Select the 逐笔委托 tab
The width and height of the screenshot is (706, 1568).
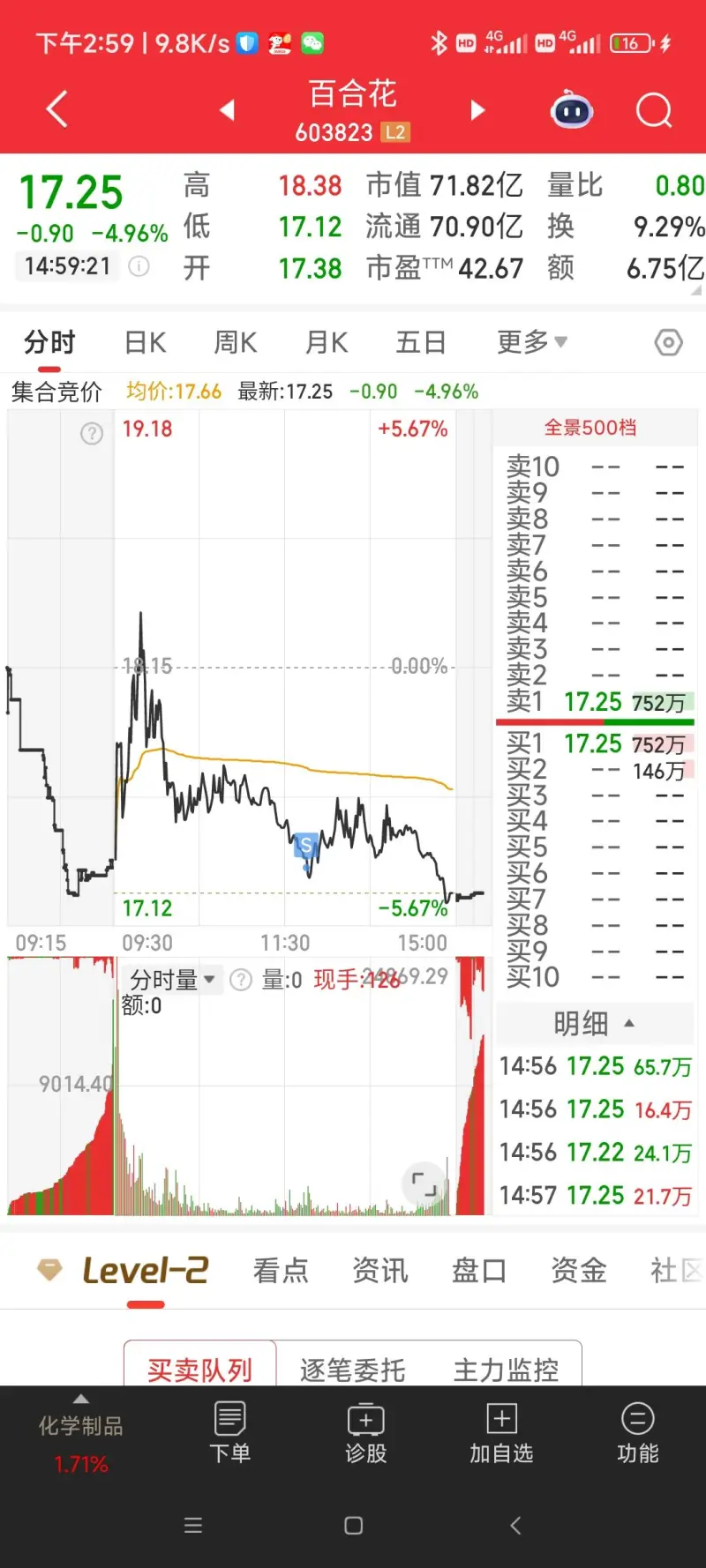click(353, 1370)
